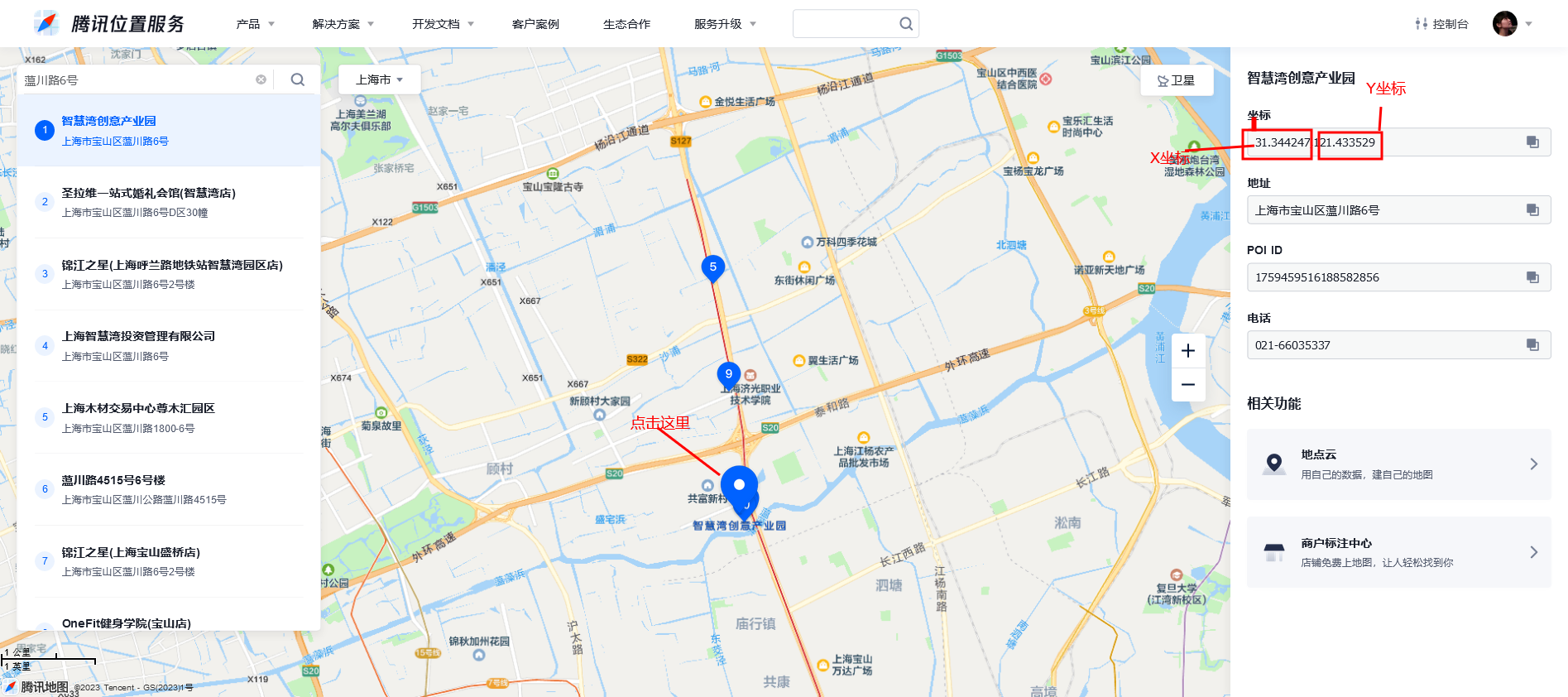The height and width of the screenshot is (697, 1568).
Task: Open the 产品 dropdown menu
Action: pyautogui.click(x=254, y=24)
